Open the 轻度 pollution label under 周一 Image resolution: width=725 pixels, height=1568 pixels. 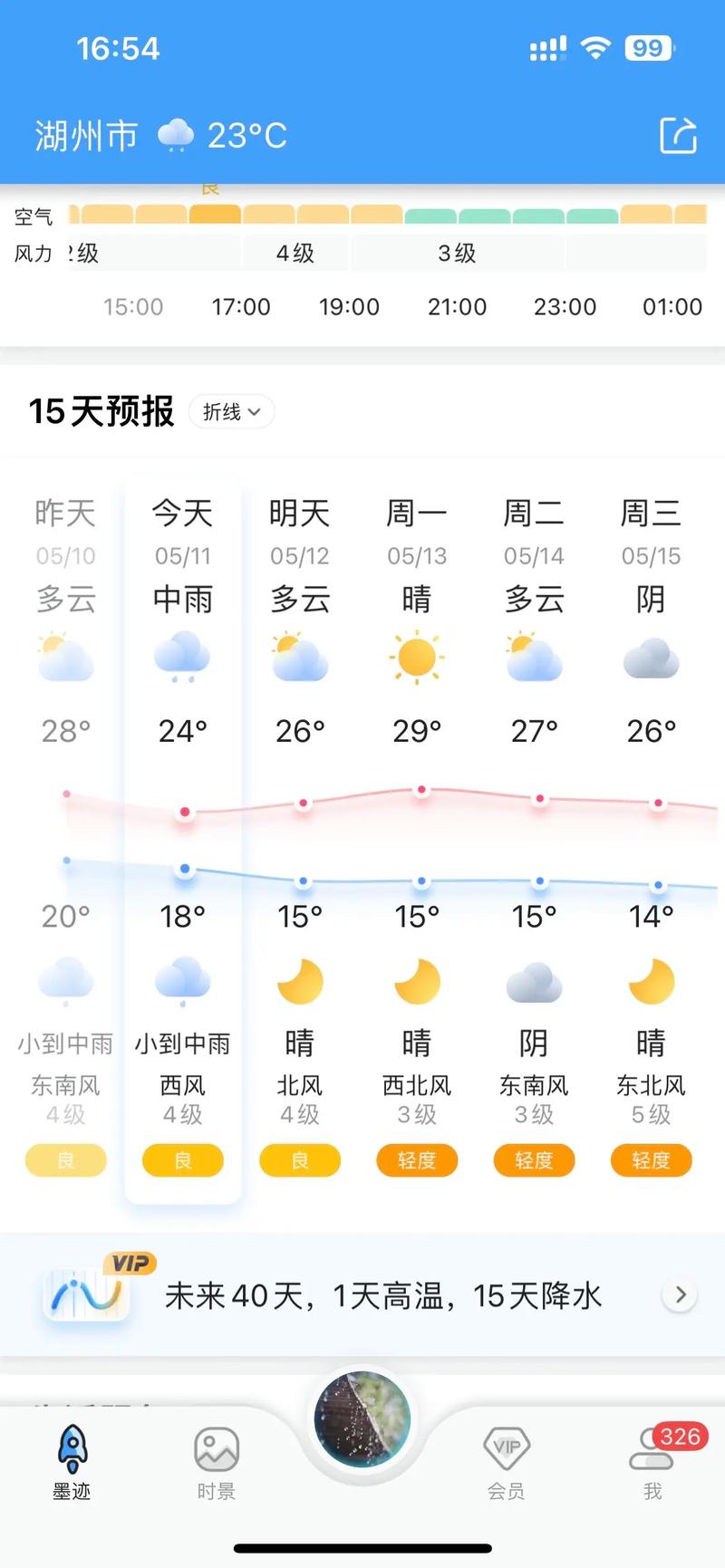pos(417,1160)
